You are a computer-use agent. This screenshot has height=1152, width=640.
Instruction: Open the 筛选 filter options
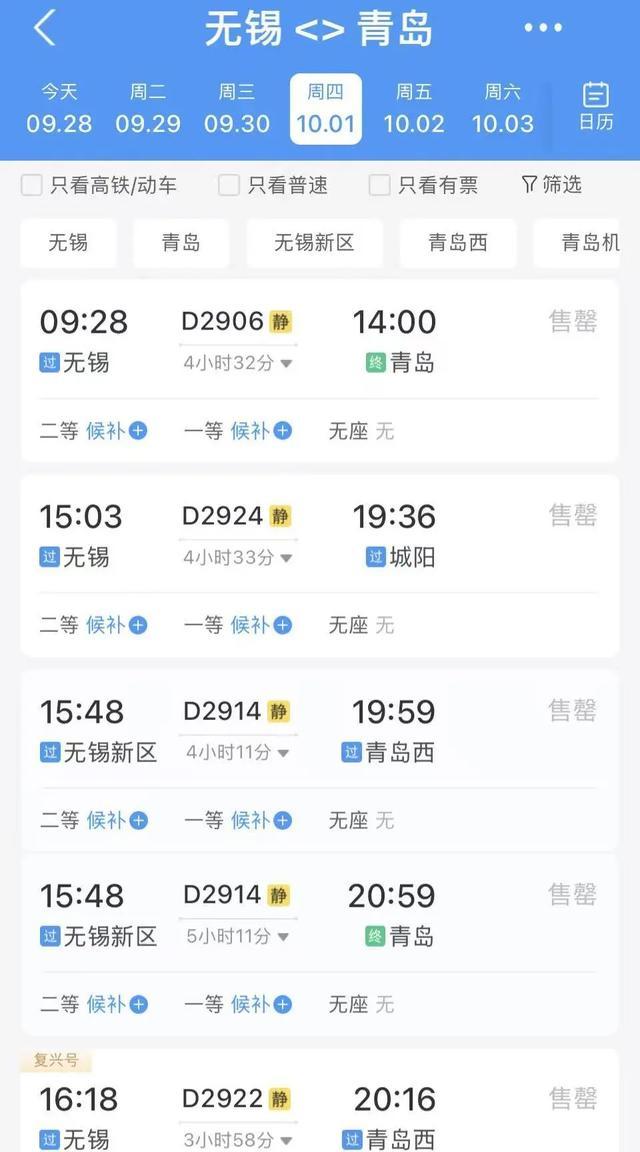coord(552,184)
